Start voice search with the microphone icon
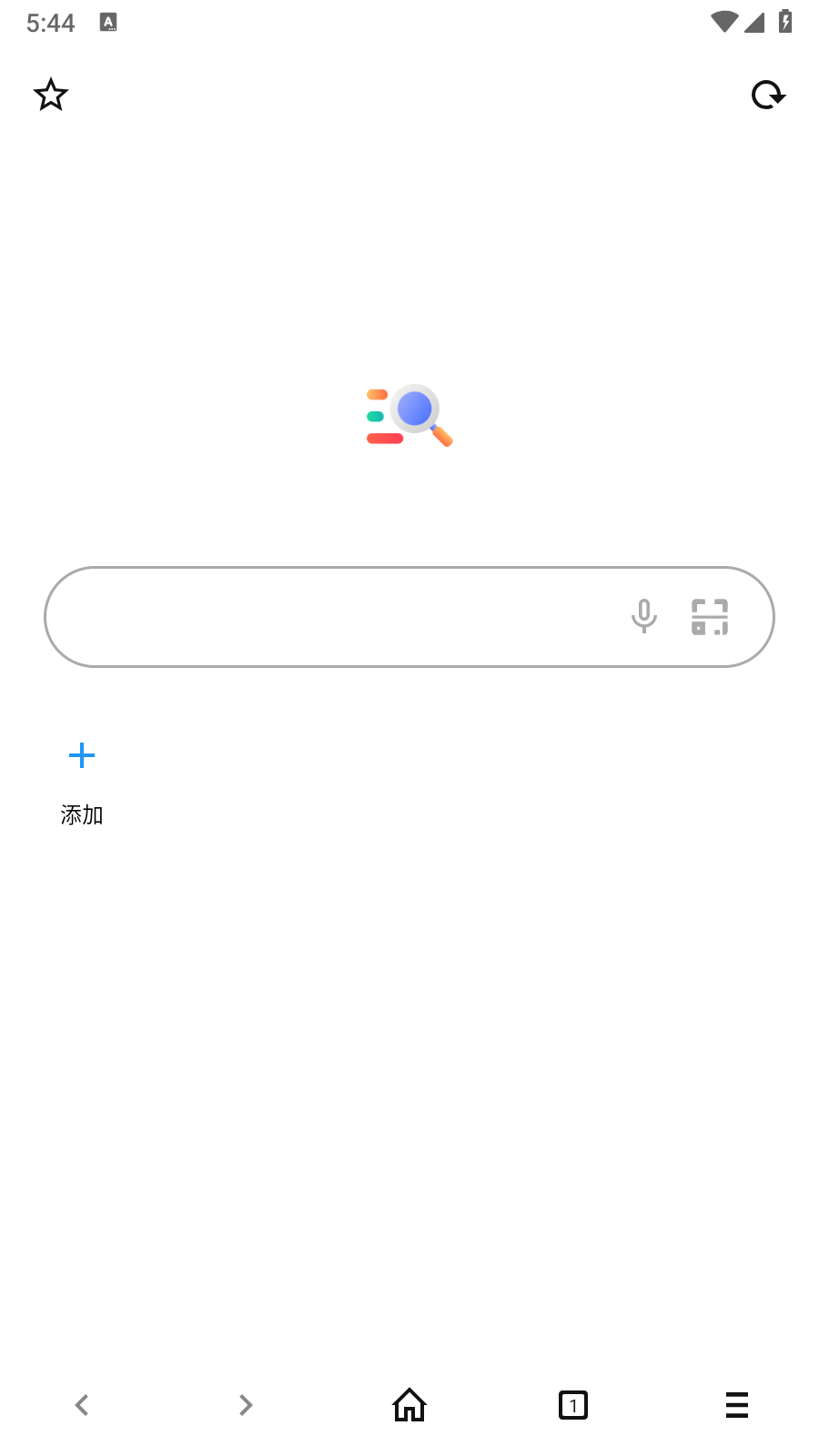This screenshot has height=1456, width=819. pos(644,616)
